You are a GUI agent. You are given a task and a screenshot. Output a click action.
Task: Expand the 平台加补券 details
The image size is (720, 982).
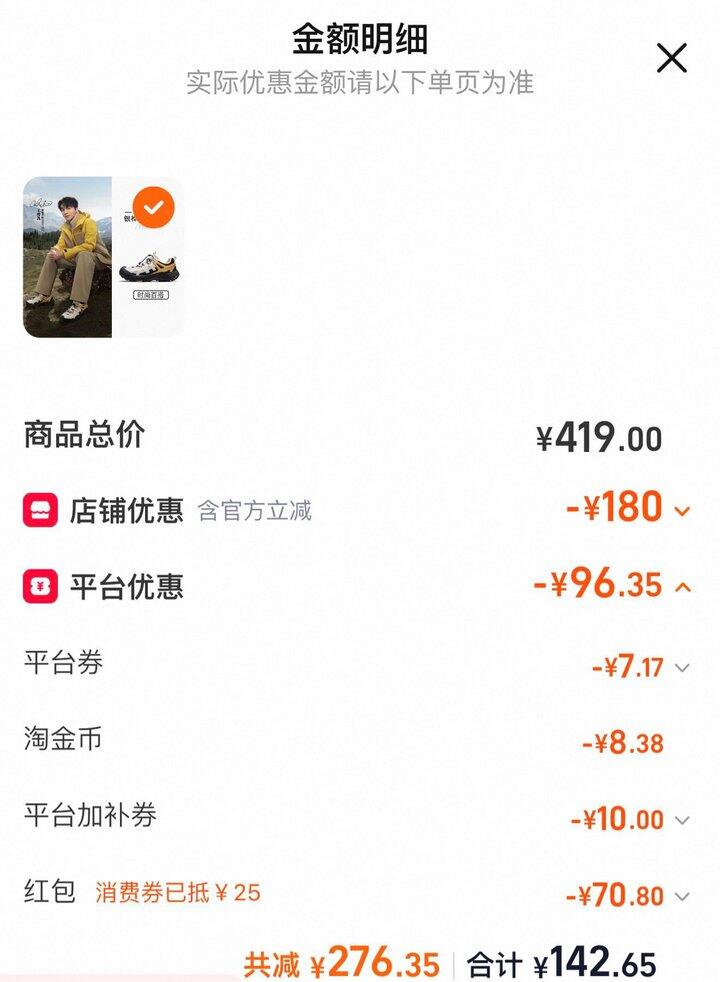point(682,821)
